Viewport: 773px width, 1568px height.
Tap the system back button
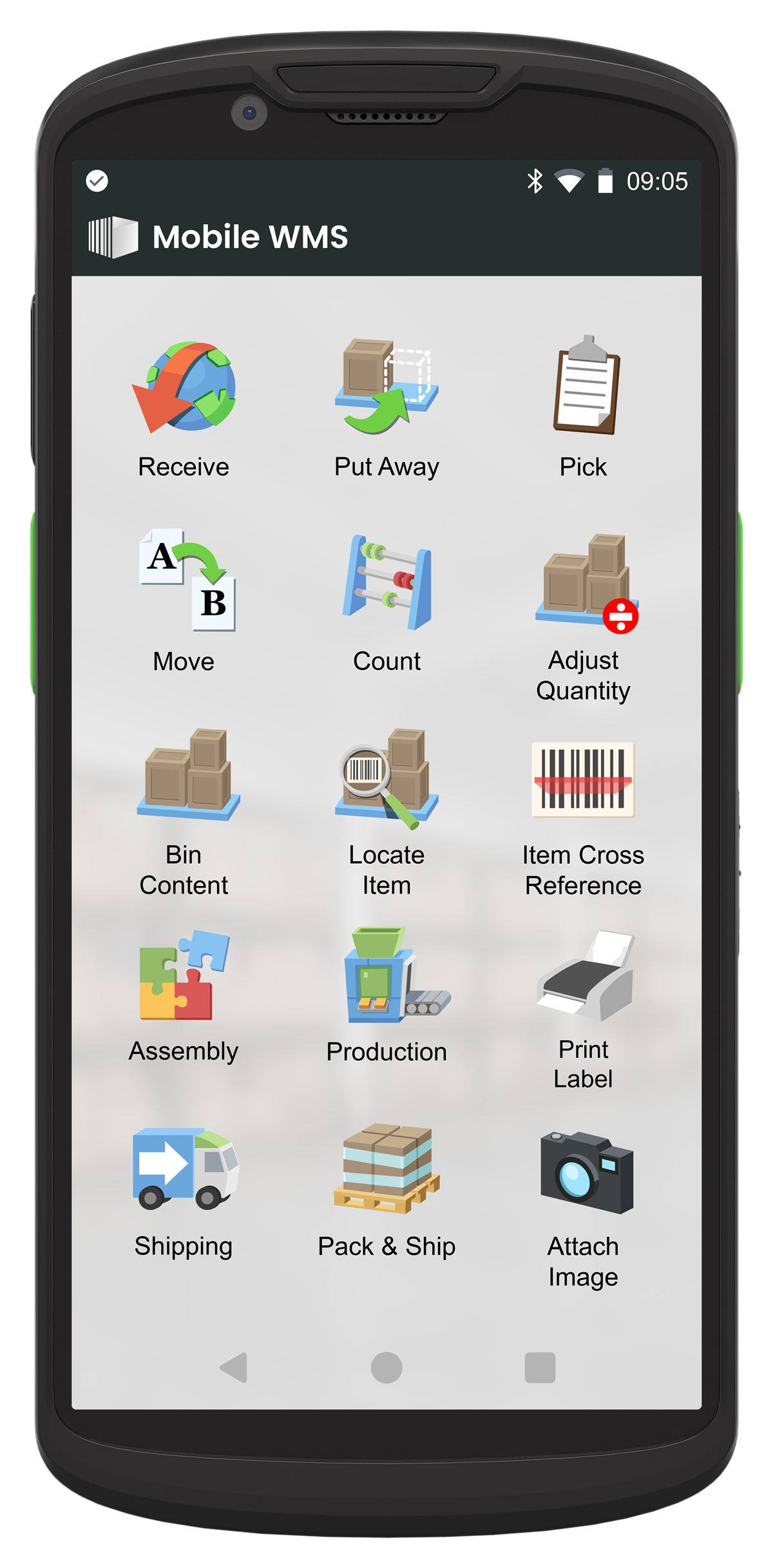234,1367
